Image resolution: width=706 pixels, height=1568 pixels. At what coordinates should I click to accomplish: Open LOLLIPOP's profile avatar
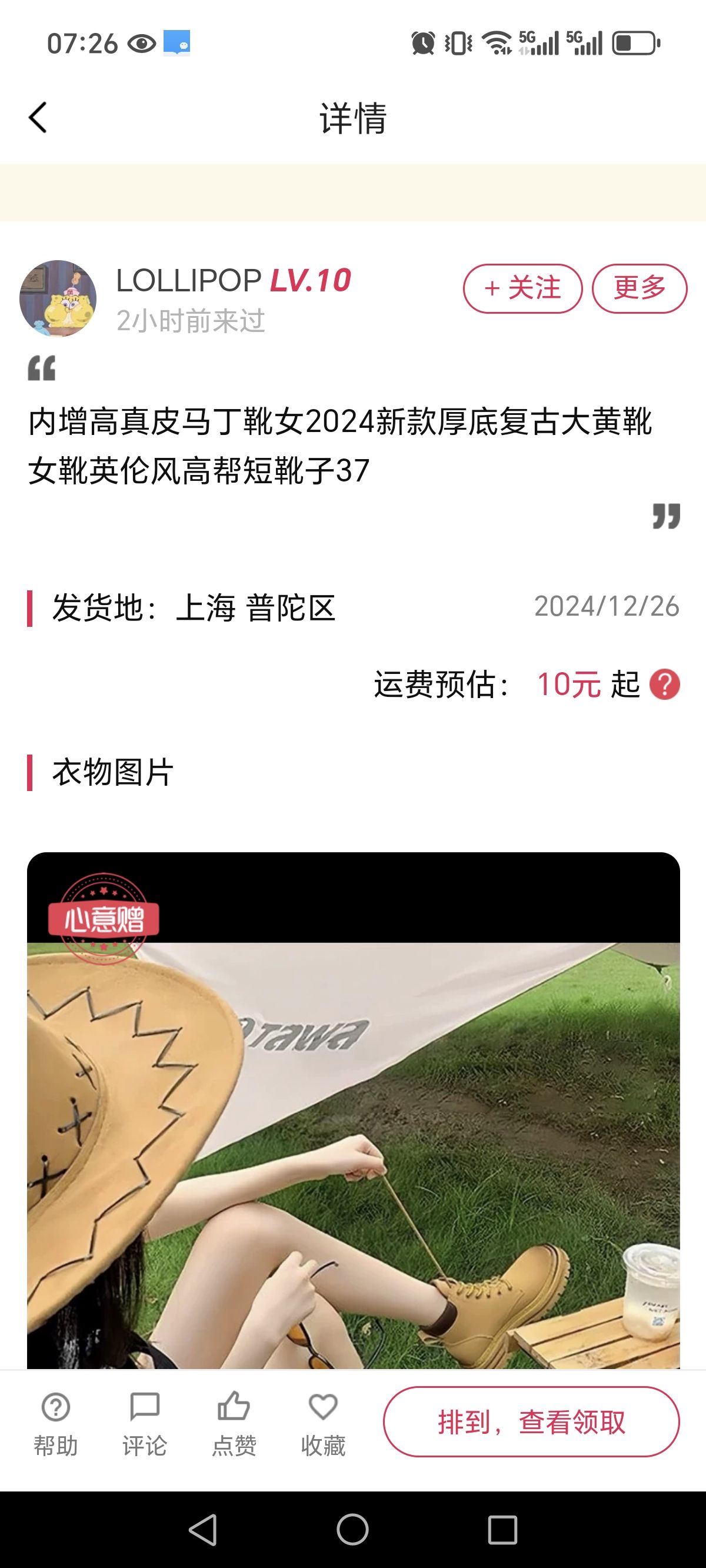(x=58, y=298)
